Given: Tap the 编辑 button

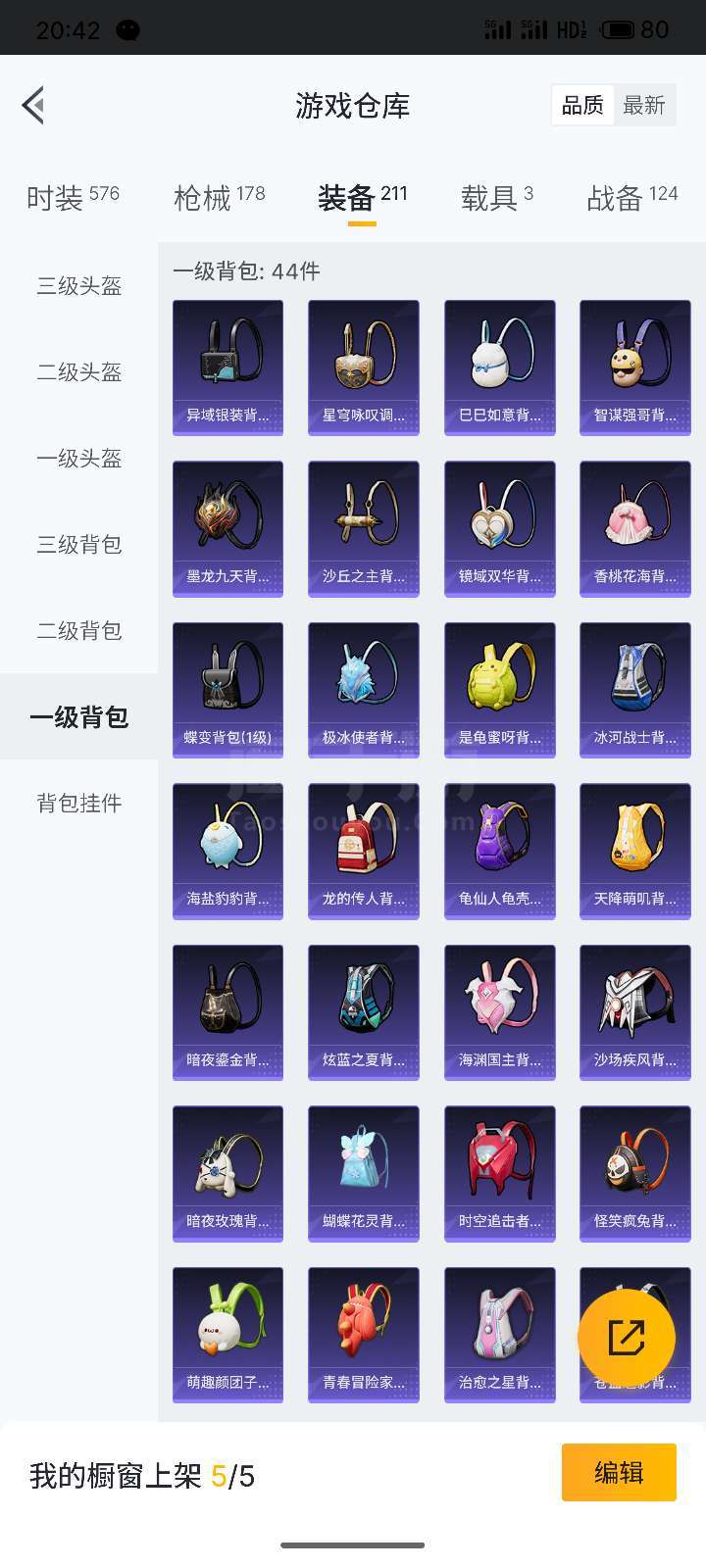Looking at the screenshot, I should (619, 1472).
